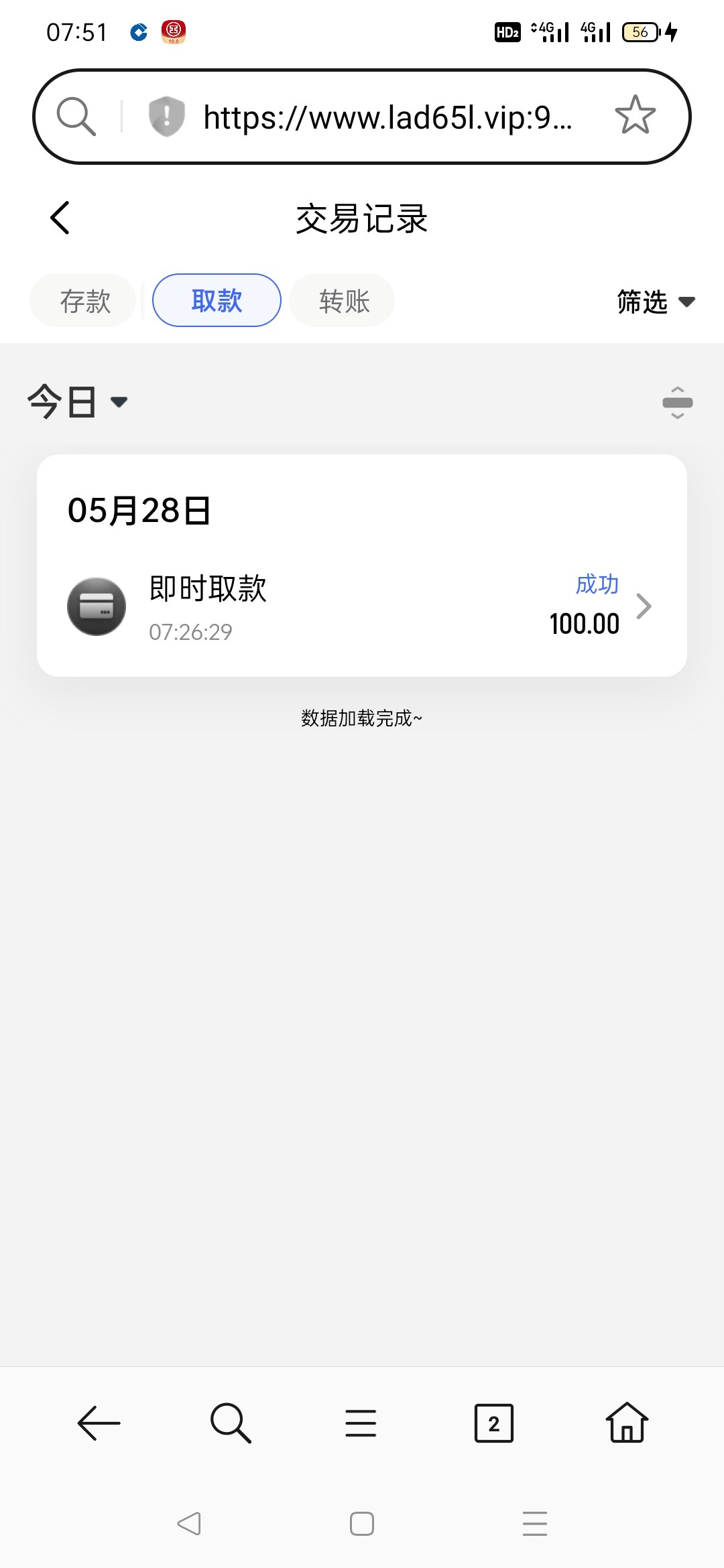The image size is (724, 1568).
Task: Bookmark this page with the star icon
Action: point(634,116)
